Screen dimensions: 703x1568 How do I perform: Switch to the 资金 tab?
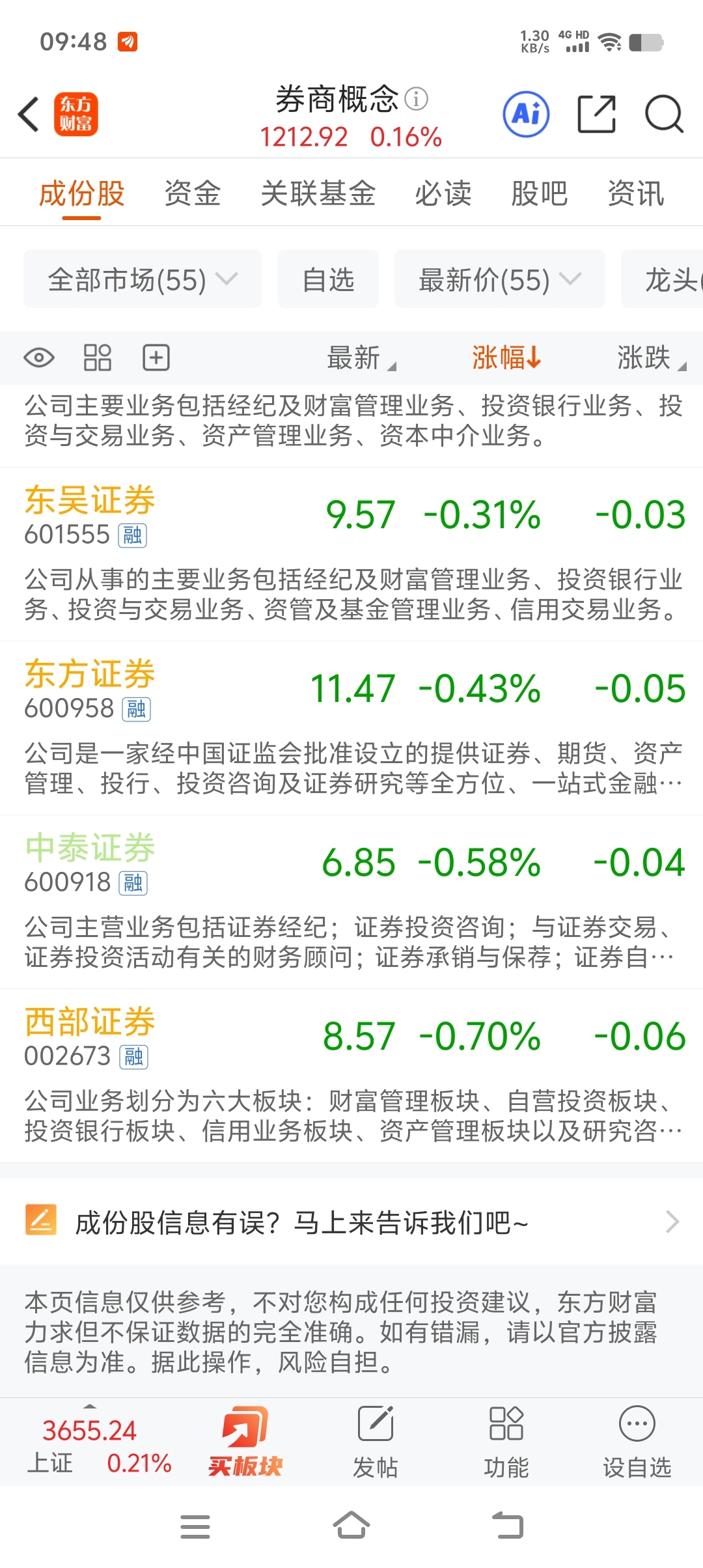[x=192, y=193]
